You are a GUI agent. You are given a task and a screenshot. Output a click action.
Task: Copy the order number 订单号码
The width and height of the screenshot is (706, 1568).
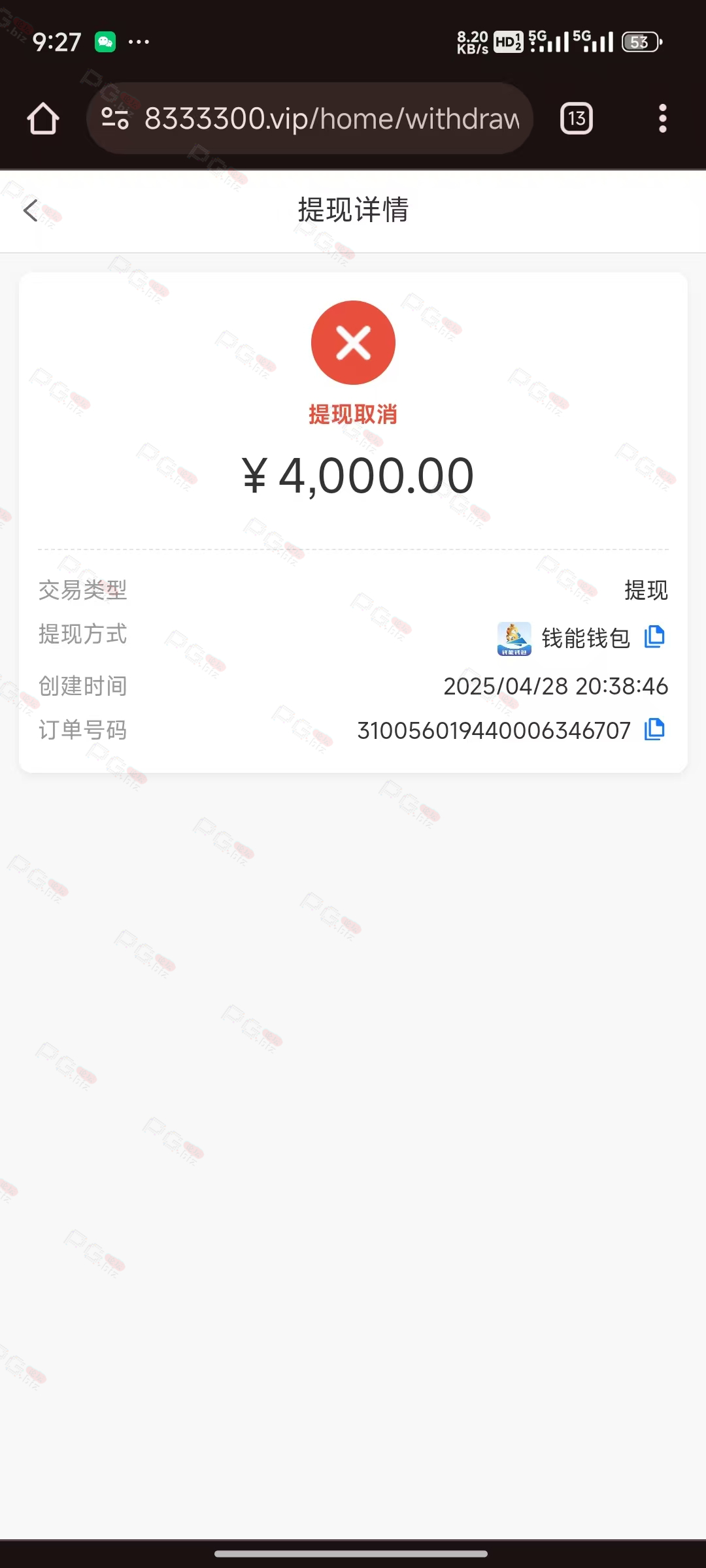click(654, 729)
